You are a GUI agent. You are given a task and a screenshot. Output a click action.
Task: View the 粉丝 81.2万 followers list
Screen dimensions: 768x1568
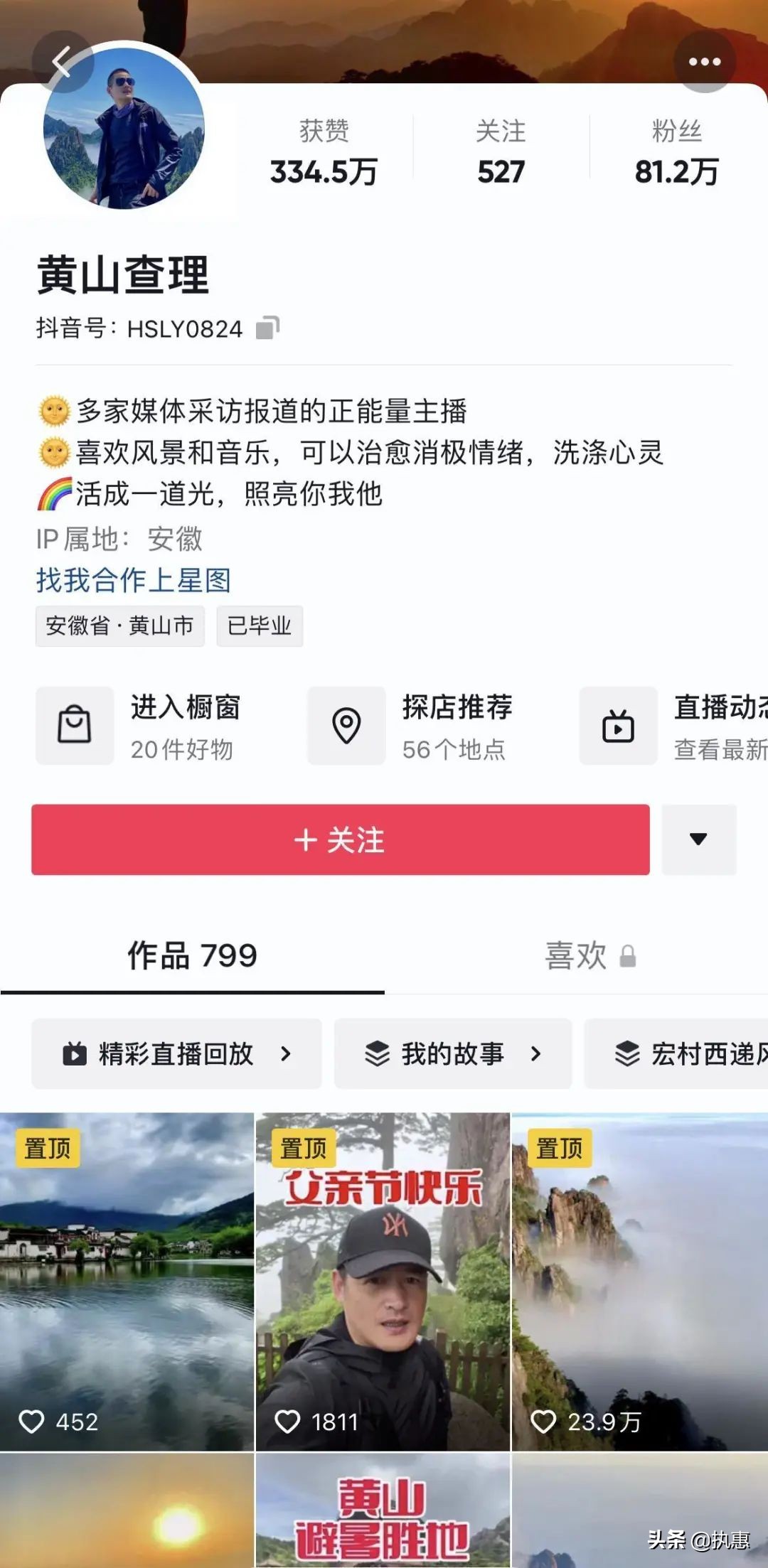(x=676, y=152)
